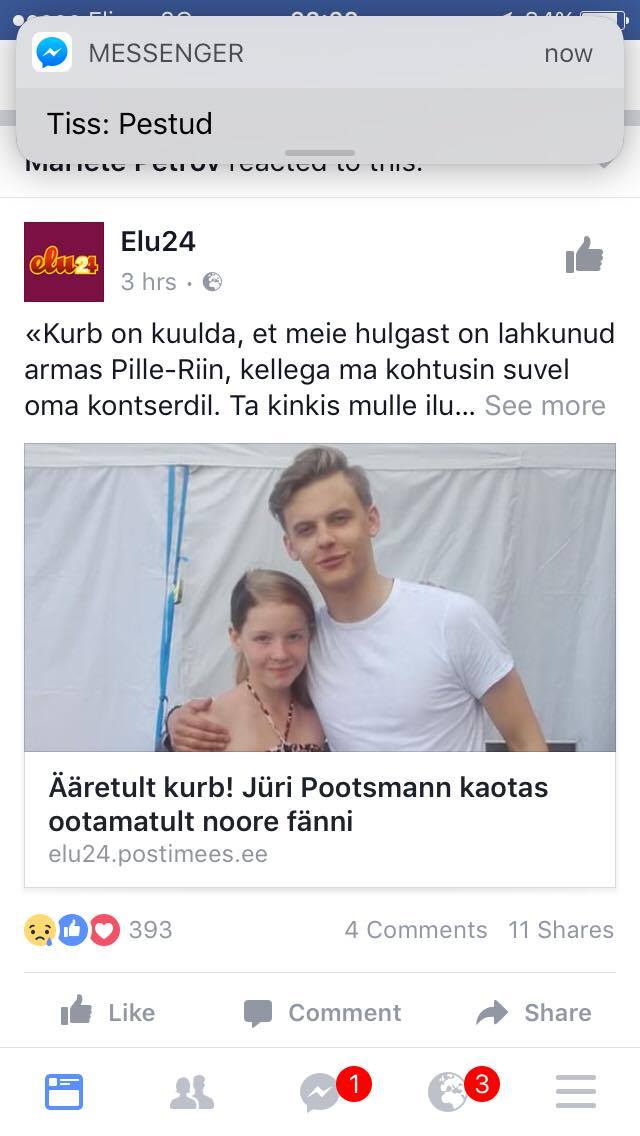Open the 4 Comments link
The height and width of the screenshot is (1136, 640).
click(416, 930)
